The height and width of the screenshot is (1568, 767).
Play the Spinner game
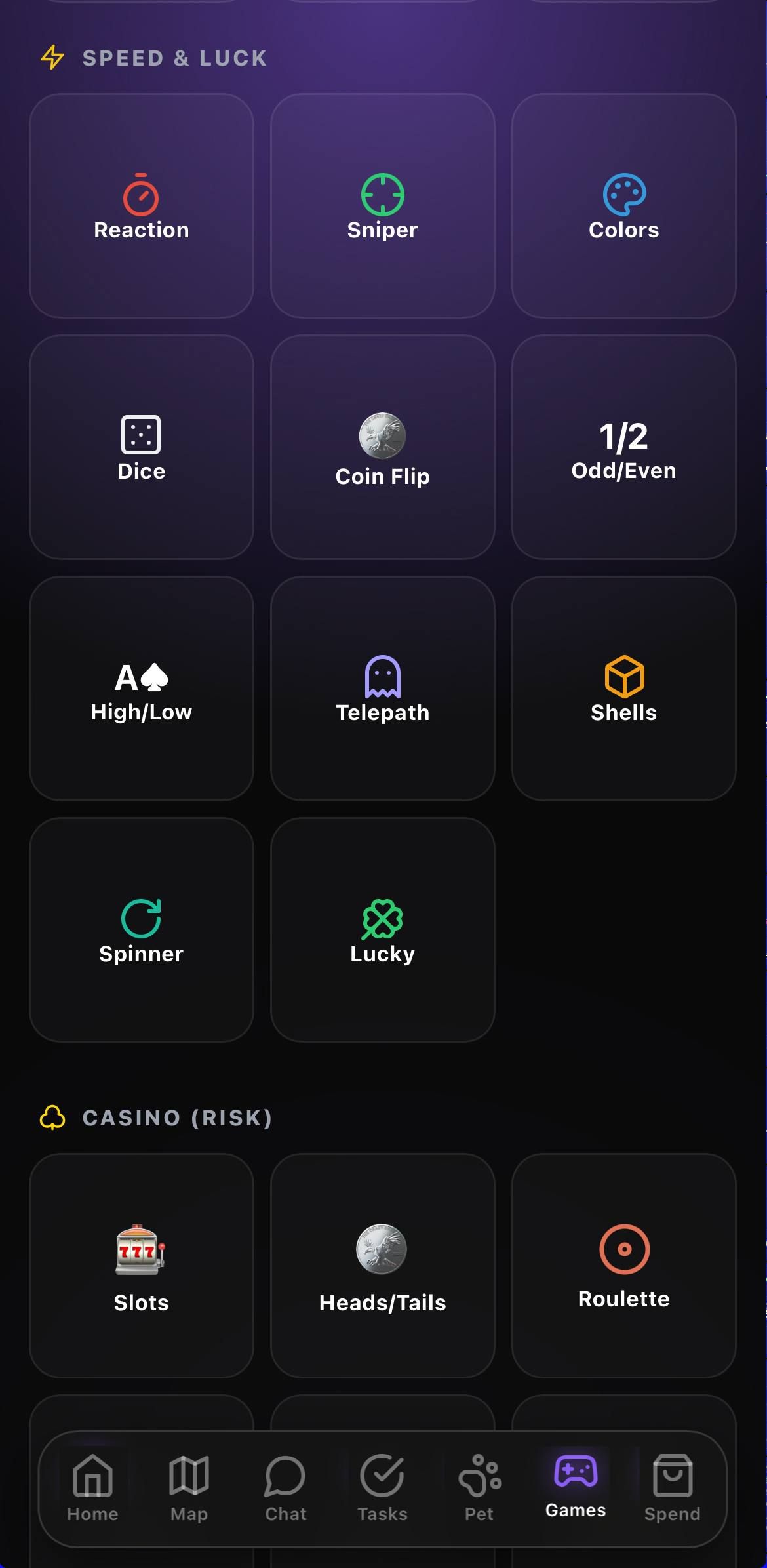coord(141,930)
